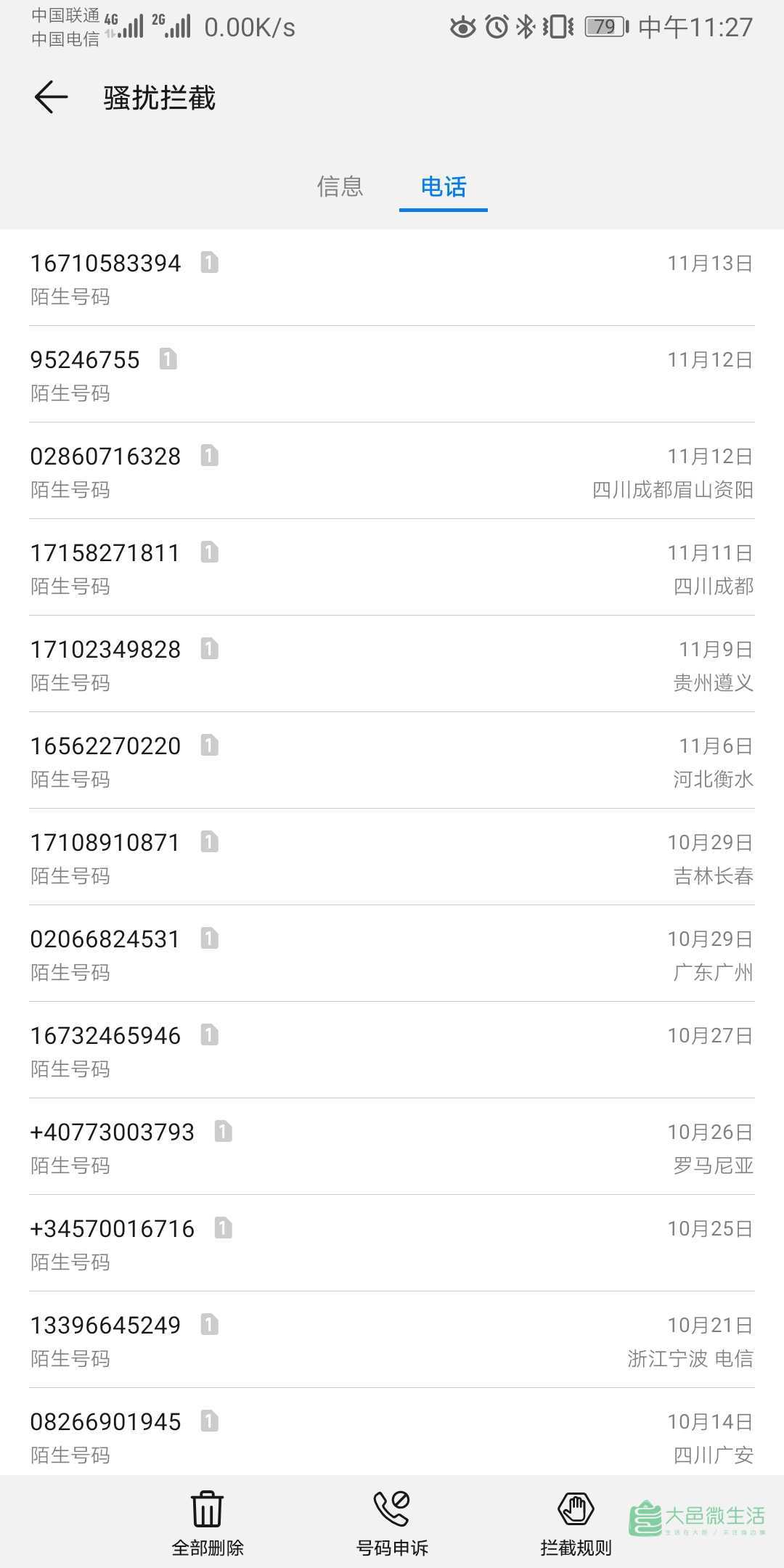Open entry 13396645249 from 浙江宁波

[x=392, y=1340]
